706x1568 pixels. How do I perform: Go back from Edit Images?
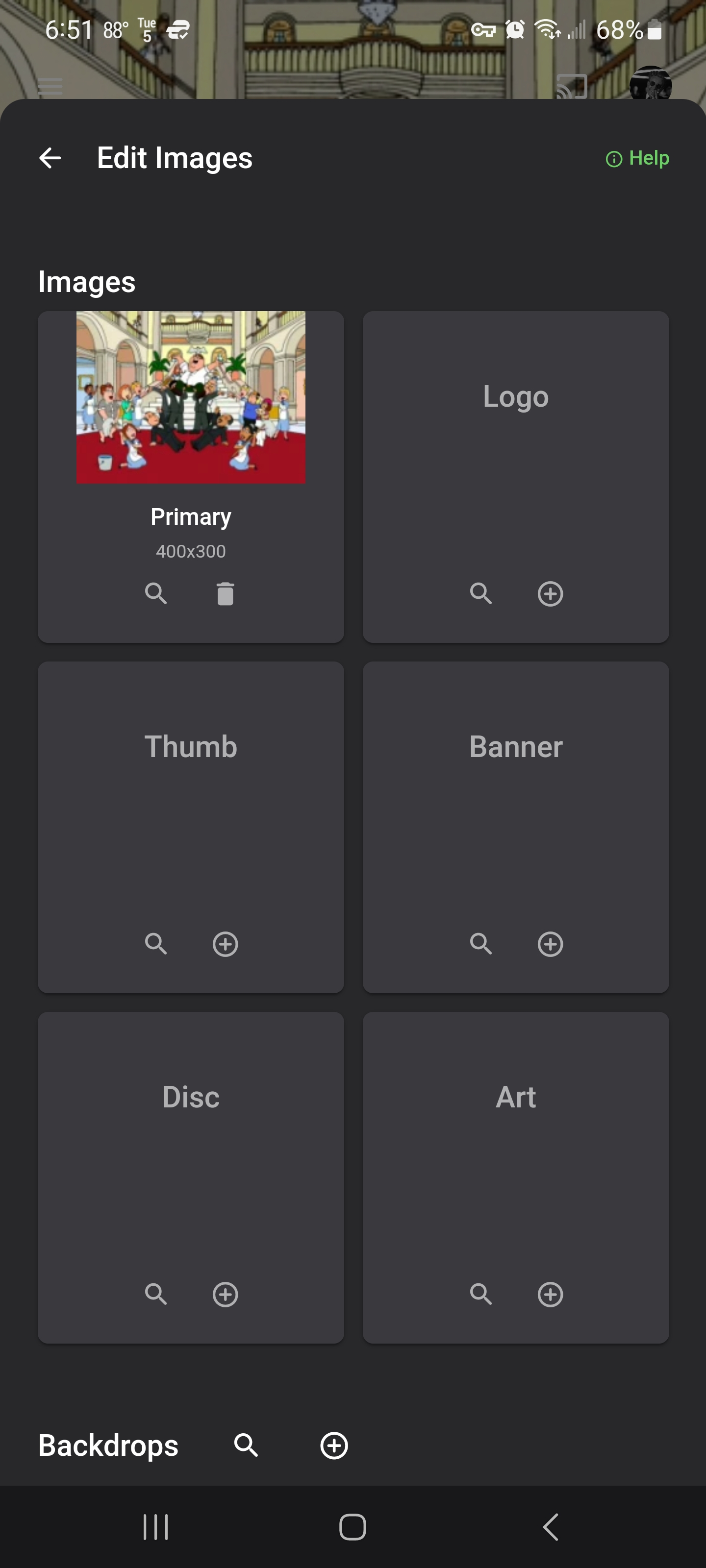pyautogui.click(x=50, y=158)
